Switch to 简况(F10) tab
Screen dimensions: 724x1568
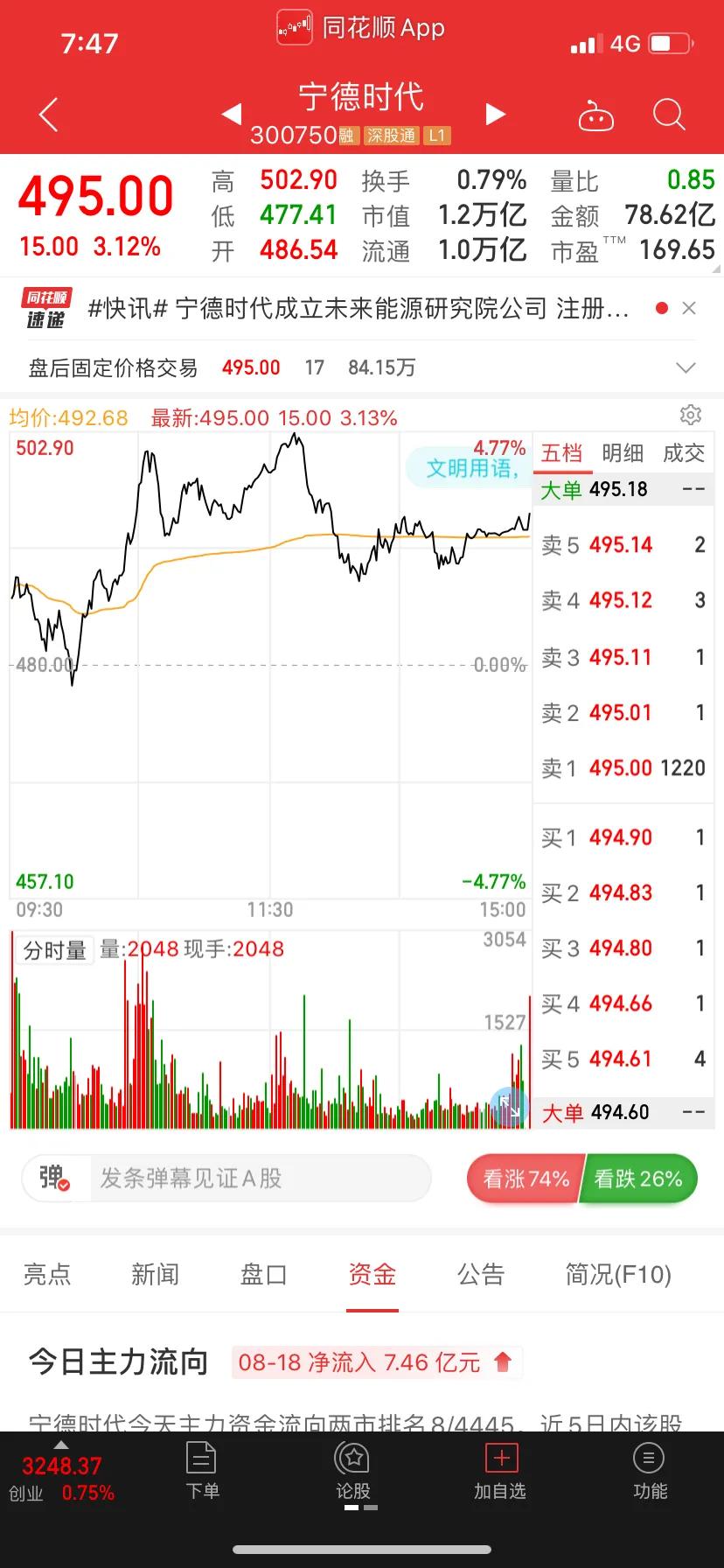tap(617, 1275)
